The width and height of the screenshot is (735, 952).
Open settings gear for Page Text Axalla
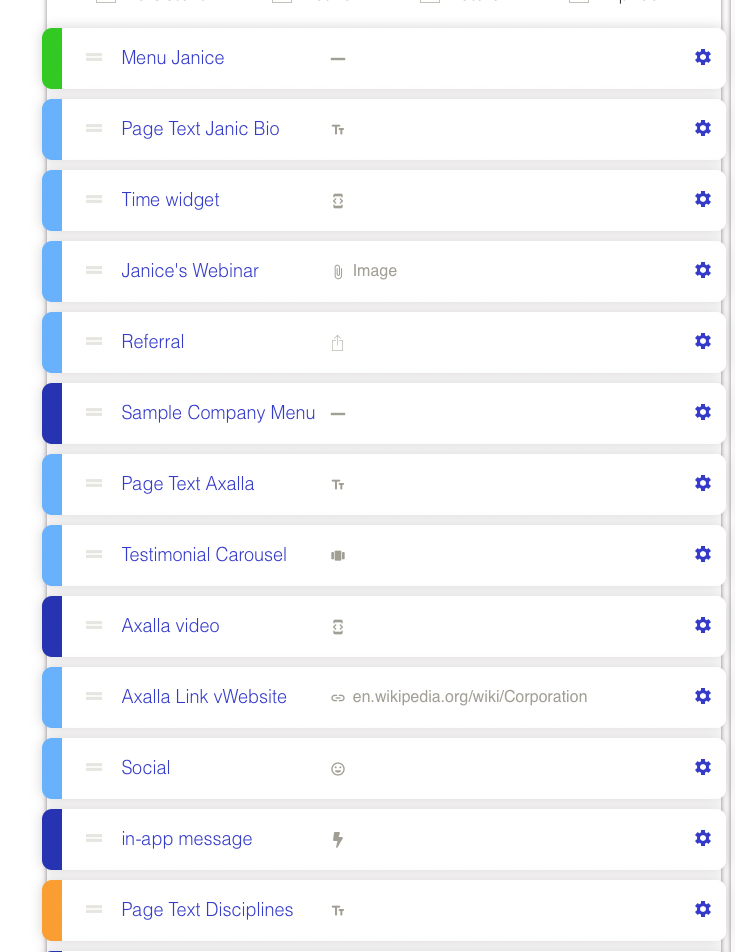(703, 483)
